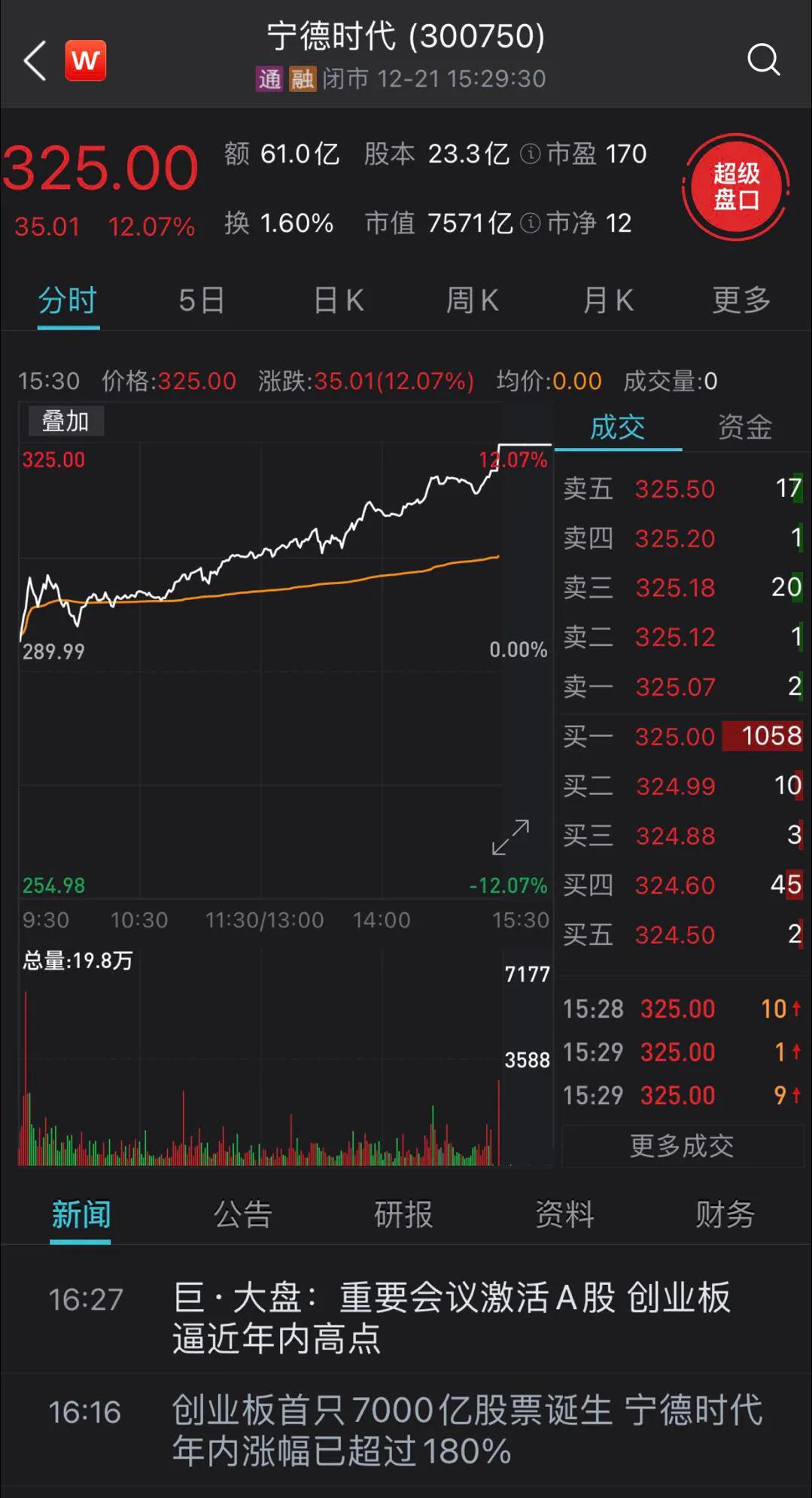This screenshot has width=812, height=1498.
Task: Open the 研报 tab
Action: [403, 1214]
